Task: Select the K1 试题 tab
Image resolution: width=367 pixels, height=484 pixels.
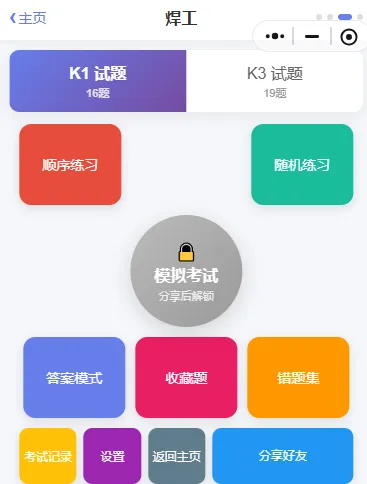Action: coord(98,81)
